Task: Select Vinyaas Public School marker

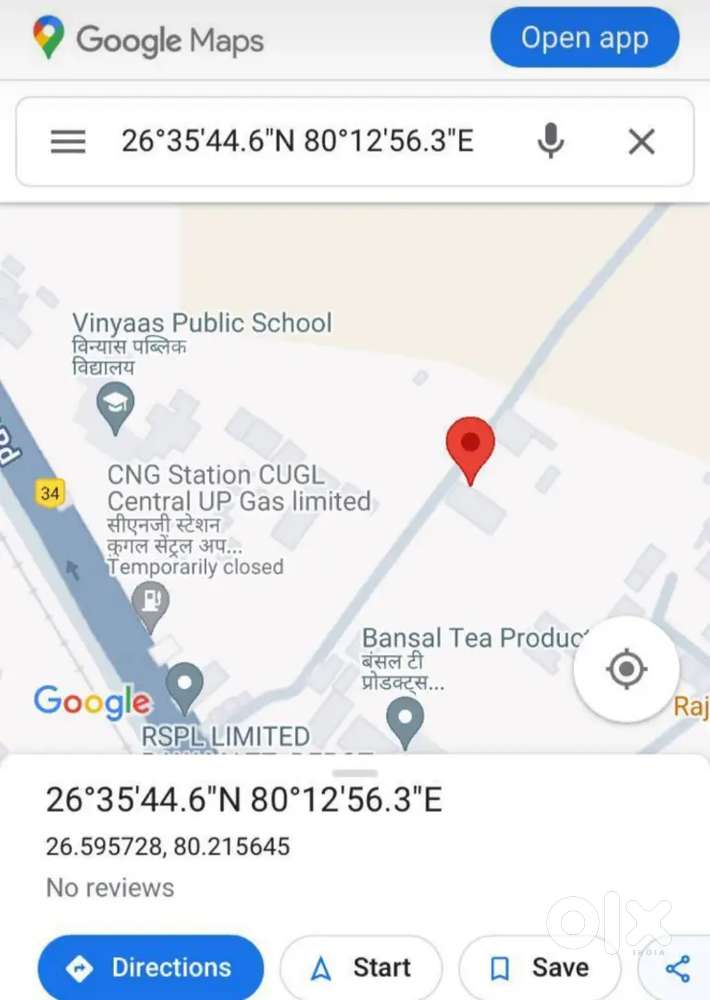Action: coord(116,409)
